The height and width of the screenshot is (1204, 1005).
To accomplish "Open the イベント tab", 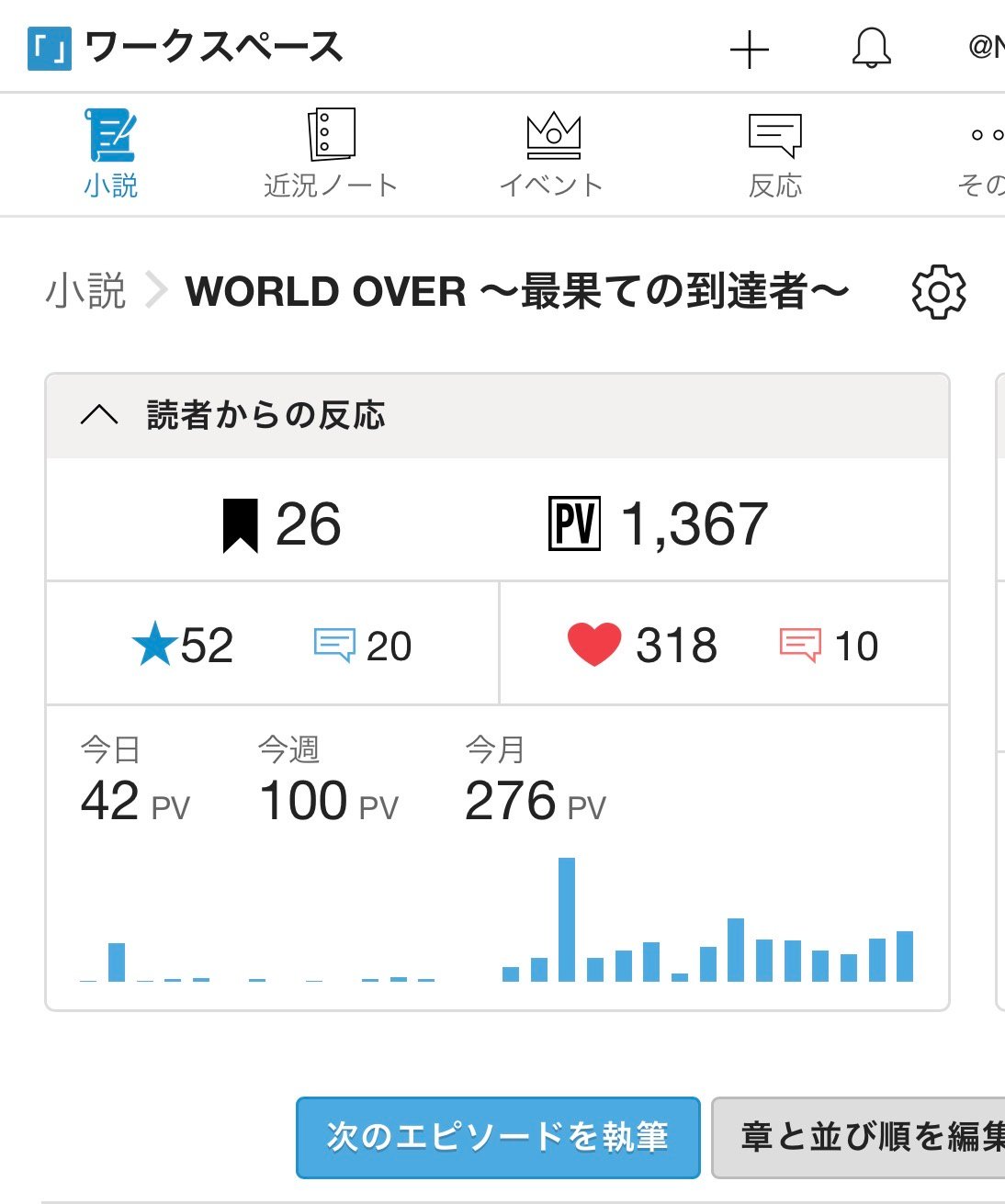I will [552, 153].
